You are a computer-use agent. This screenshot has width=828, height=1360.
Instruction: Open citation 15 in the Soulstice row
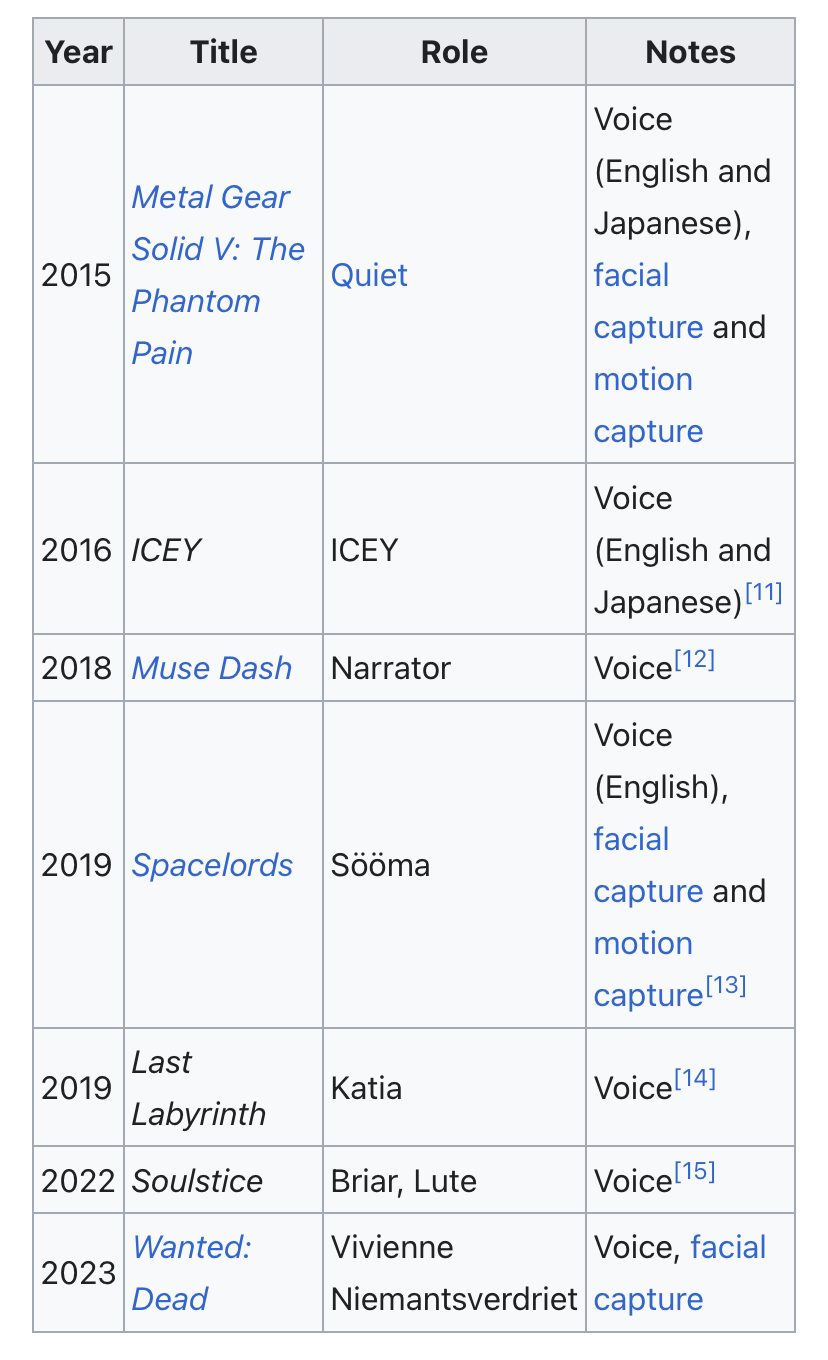click(695, 1171)
